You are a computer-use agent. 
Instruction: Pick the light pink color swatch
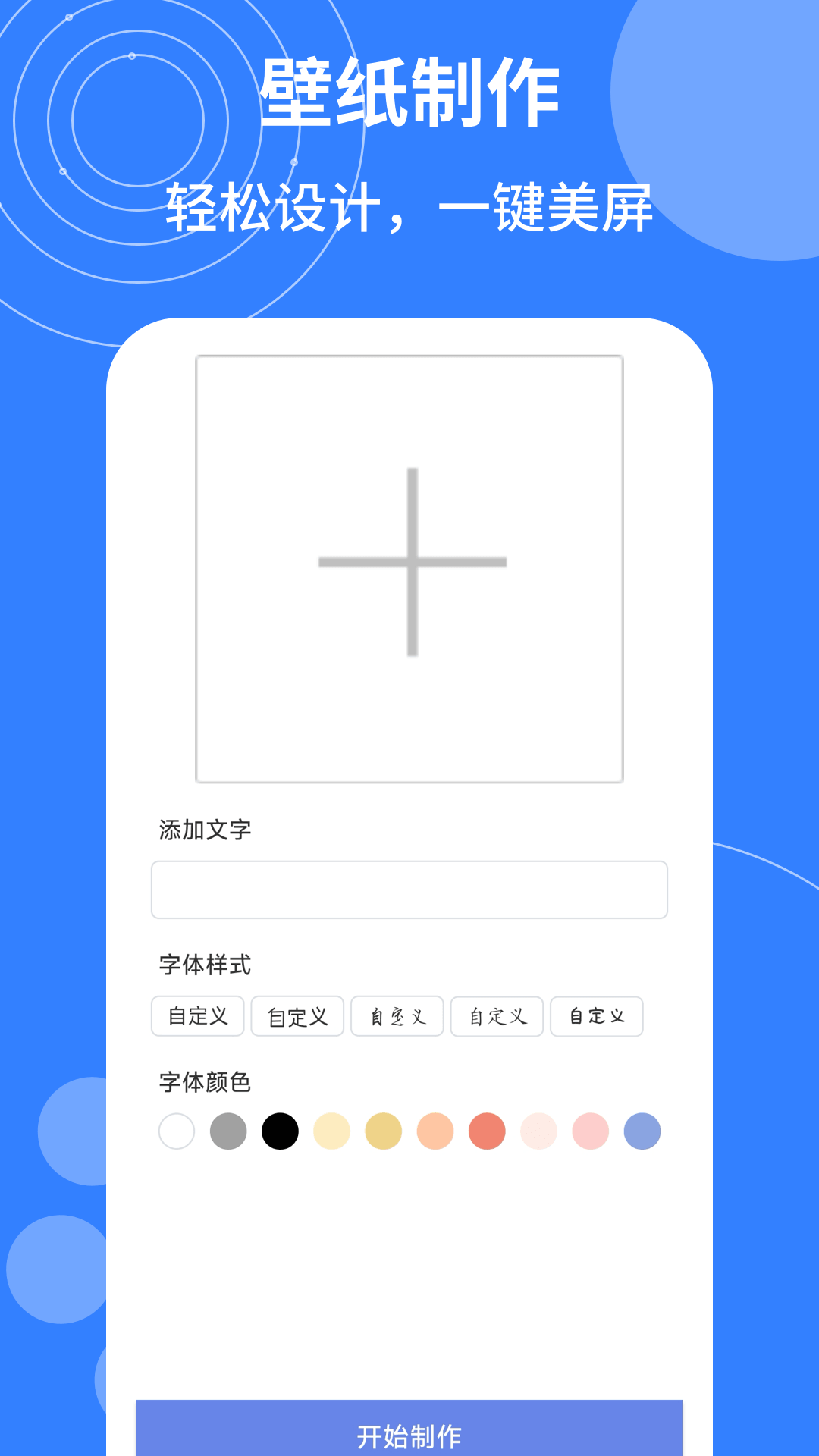click(x=590, y=1131)
